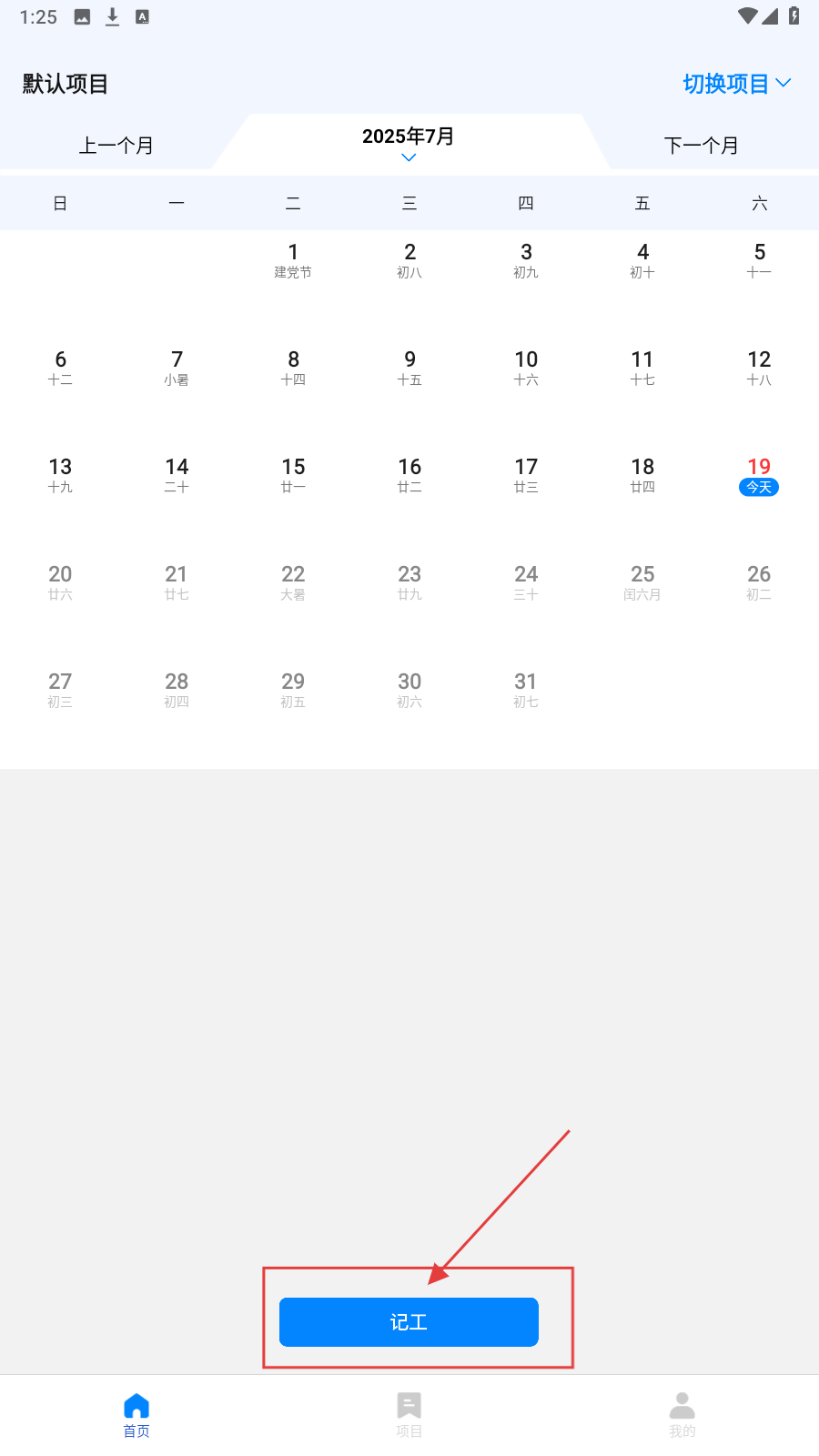Pick date 13 十九
This screenshot has height=1456, width=819.
tap(60, 475)
